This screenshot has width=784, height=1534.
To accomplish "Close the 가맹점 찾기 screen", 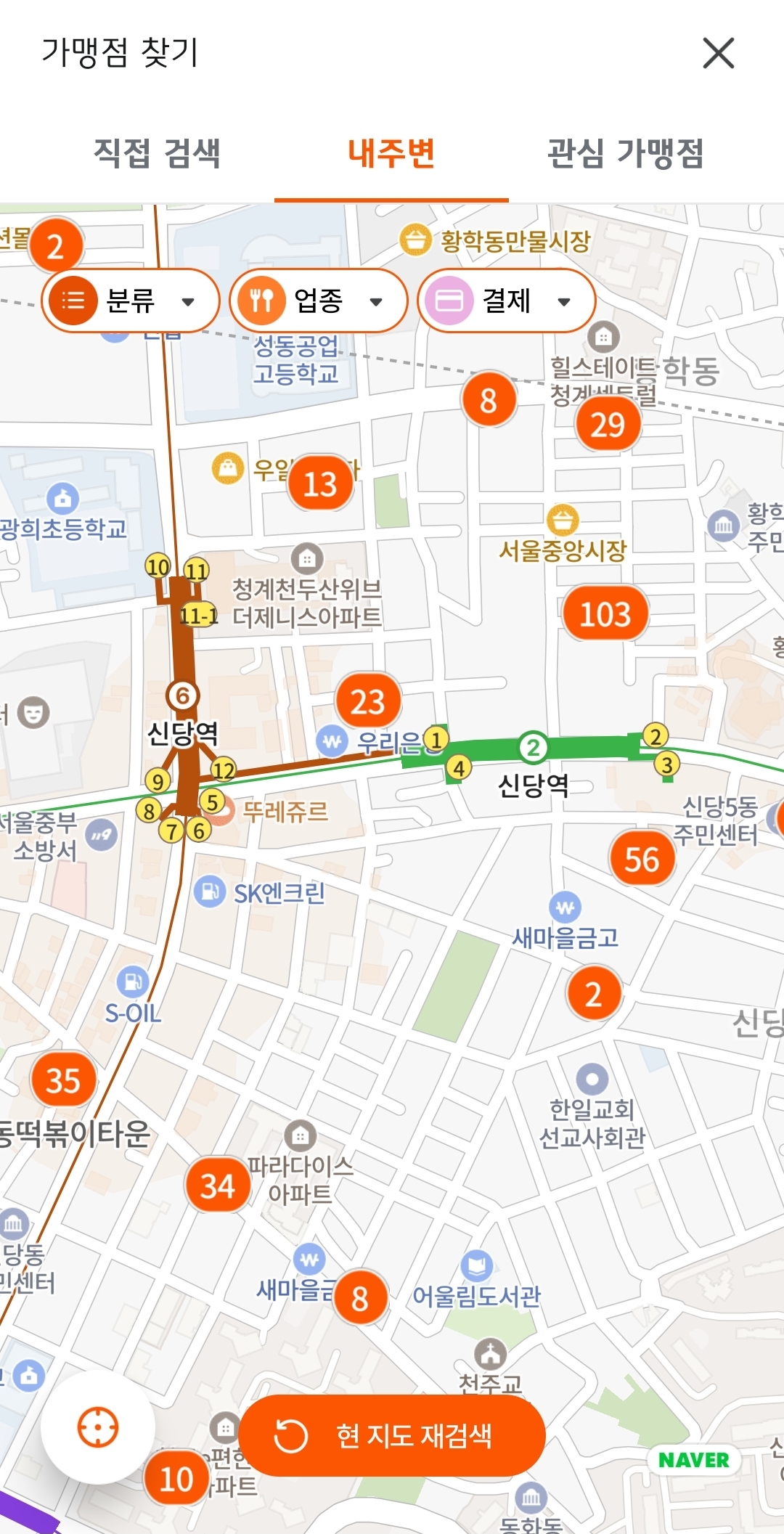I will coord(718,54).
